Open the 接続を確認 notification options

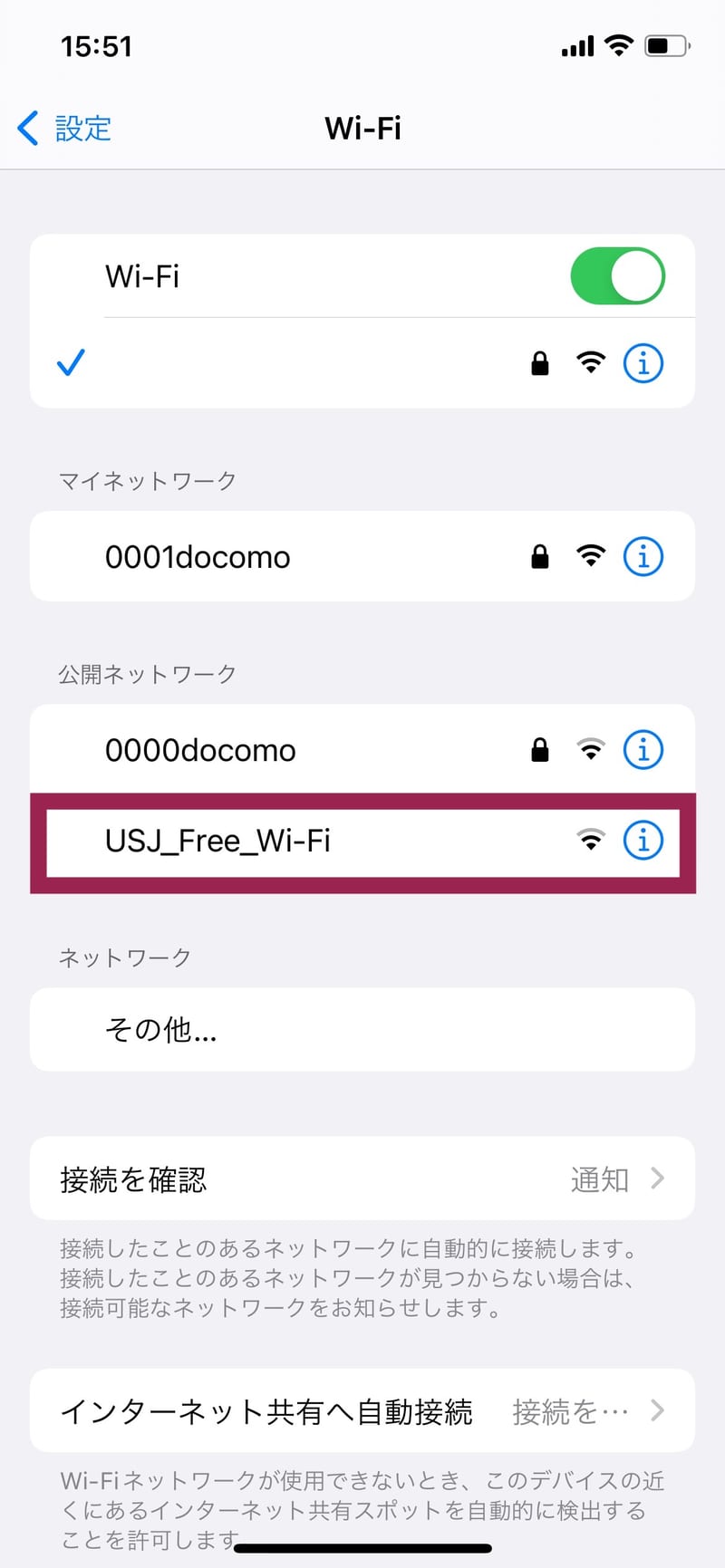pos(362,1178)
